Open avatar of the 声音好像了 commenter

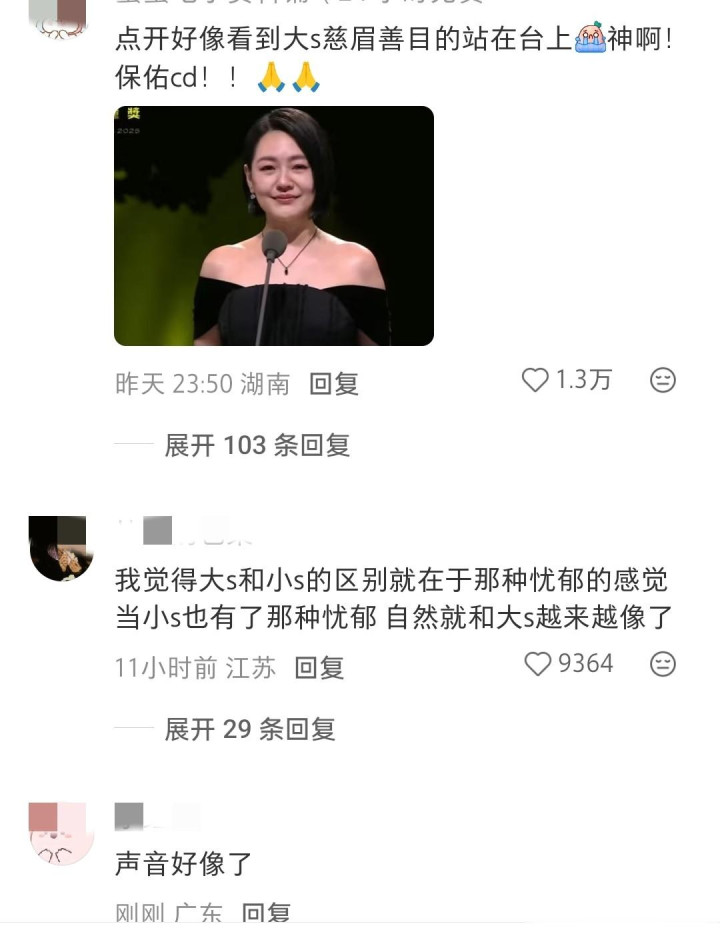click(x=62, y=833)
